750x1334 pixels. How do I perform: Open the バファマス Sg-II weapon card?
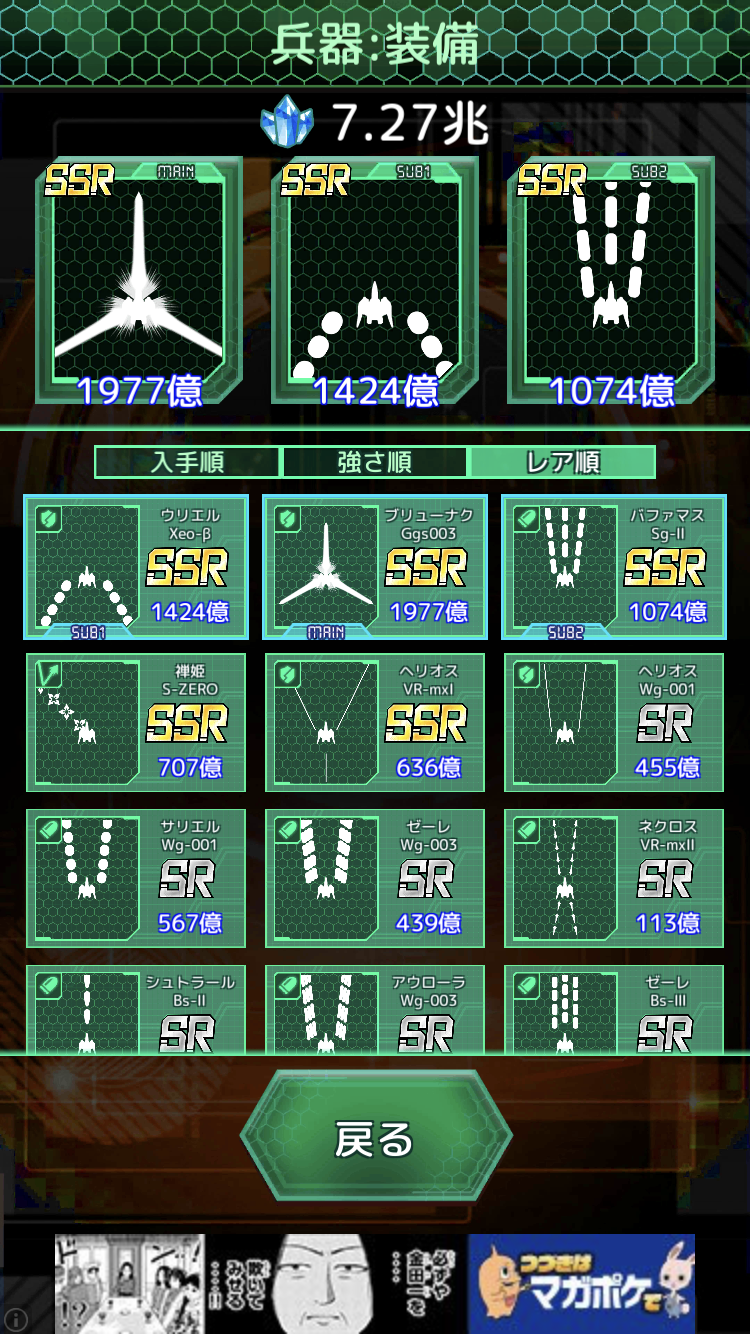point(614,567)
